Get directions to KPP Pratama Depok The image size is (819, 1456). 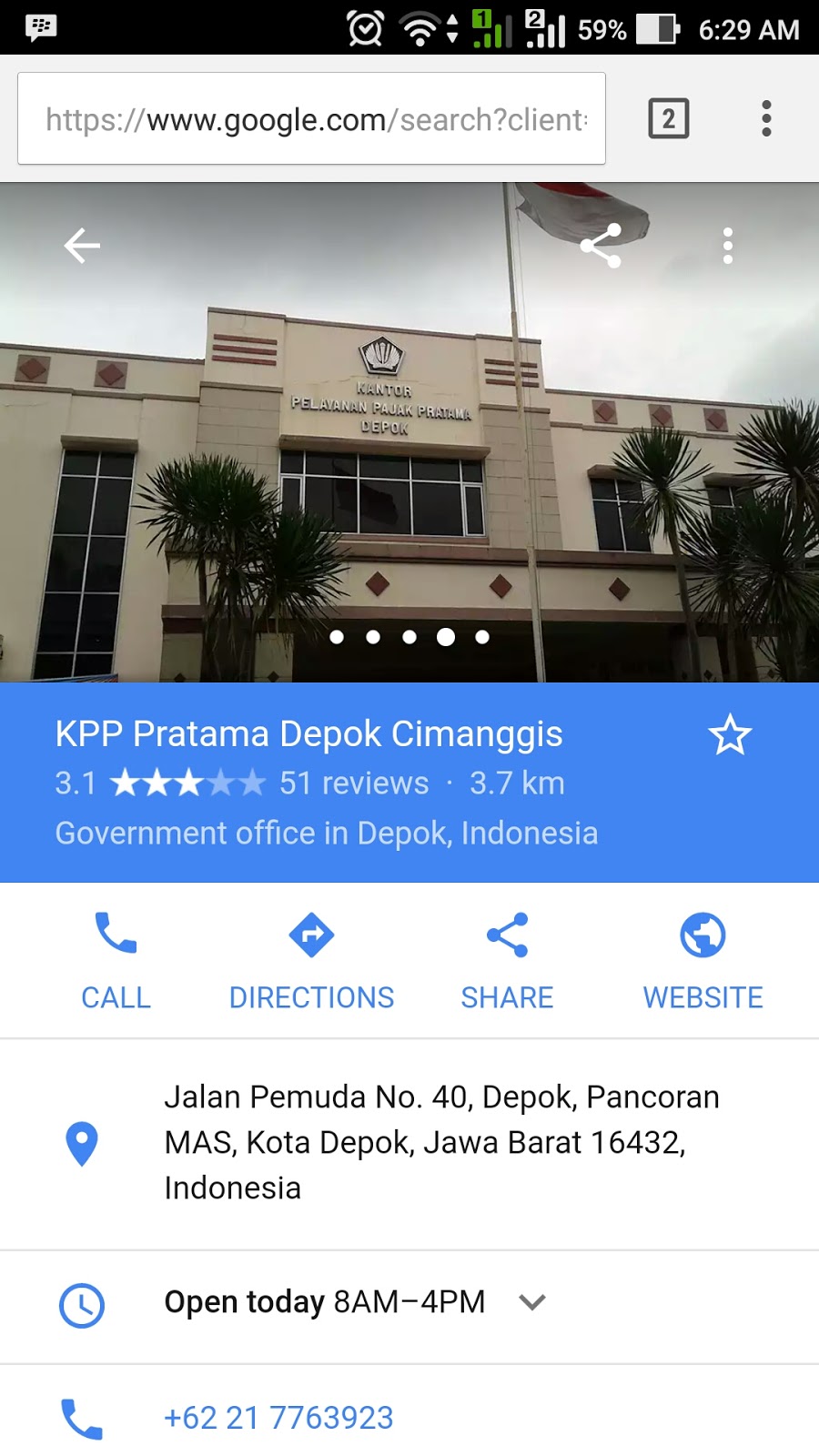311,961
